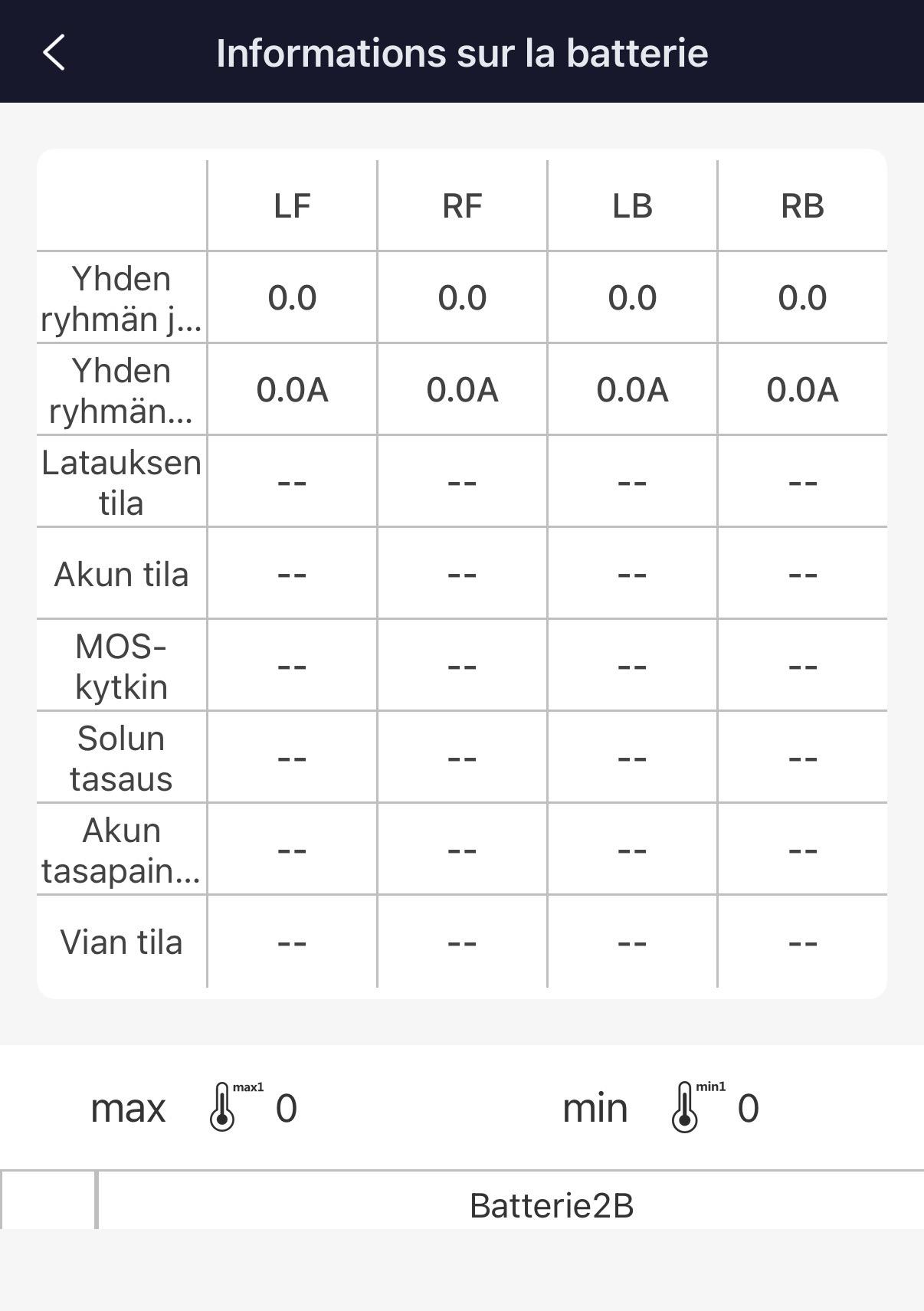The width and height of the screenshot is (924, 1311).
Task: Go back from battery information screen
Action: [54, 53]
